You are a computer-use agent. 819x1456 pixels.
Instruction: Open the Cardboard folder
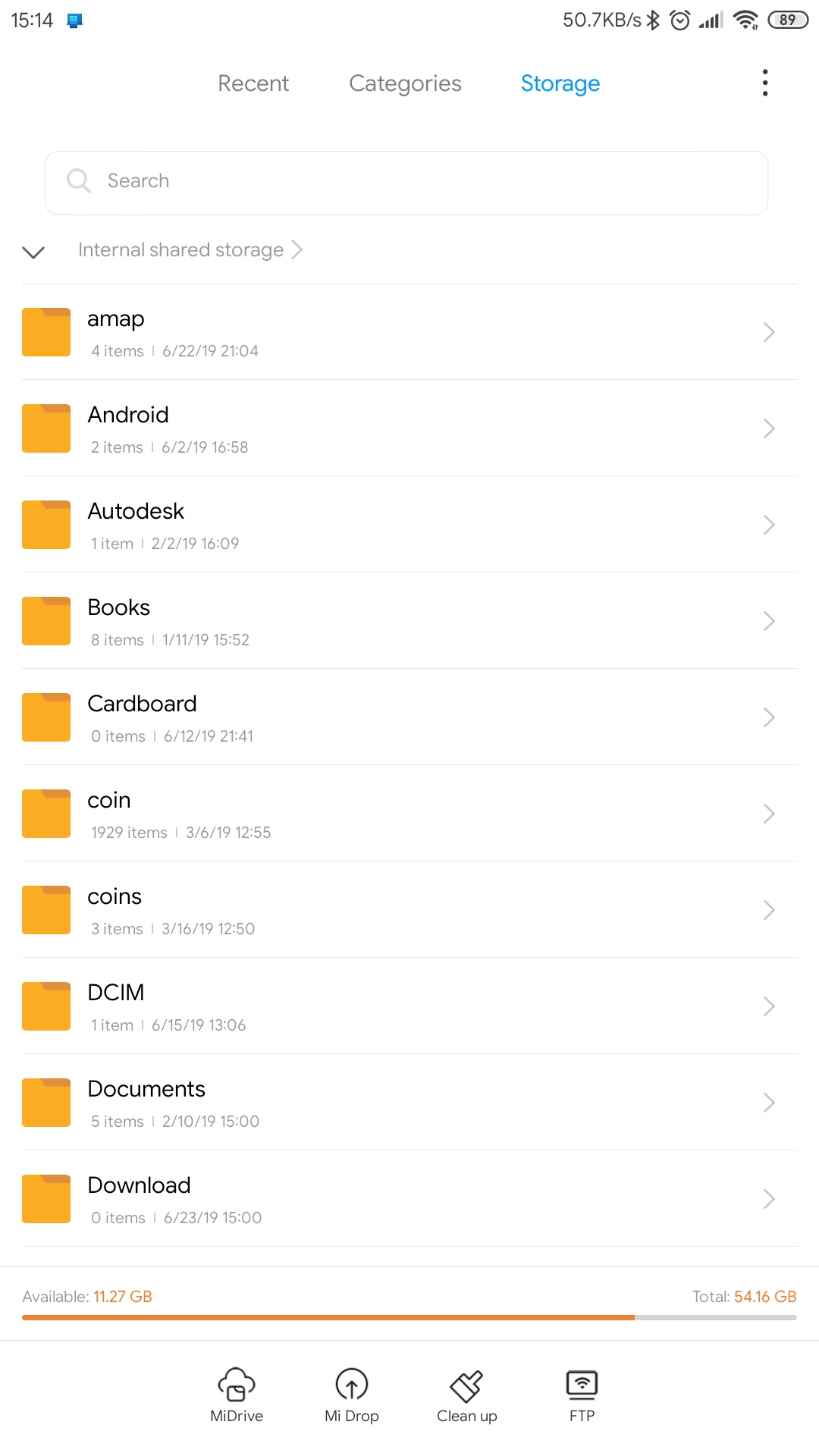409,717
